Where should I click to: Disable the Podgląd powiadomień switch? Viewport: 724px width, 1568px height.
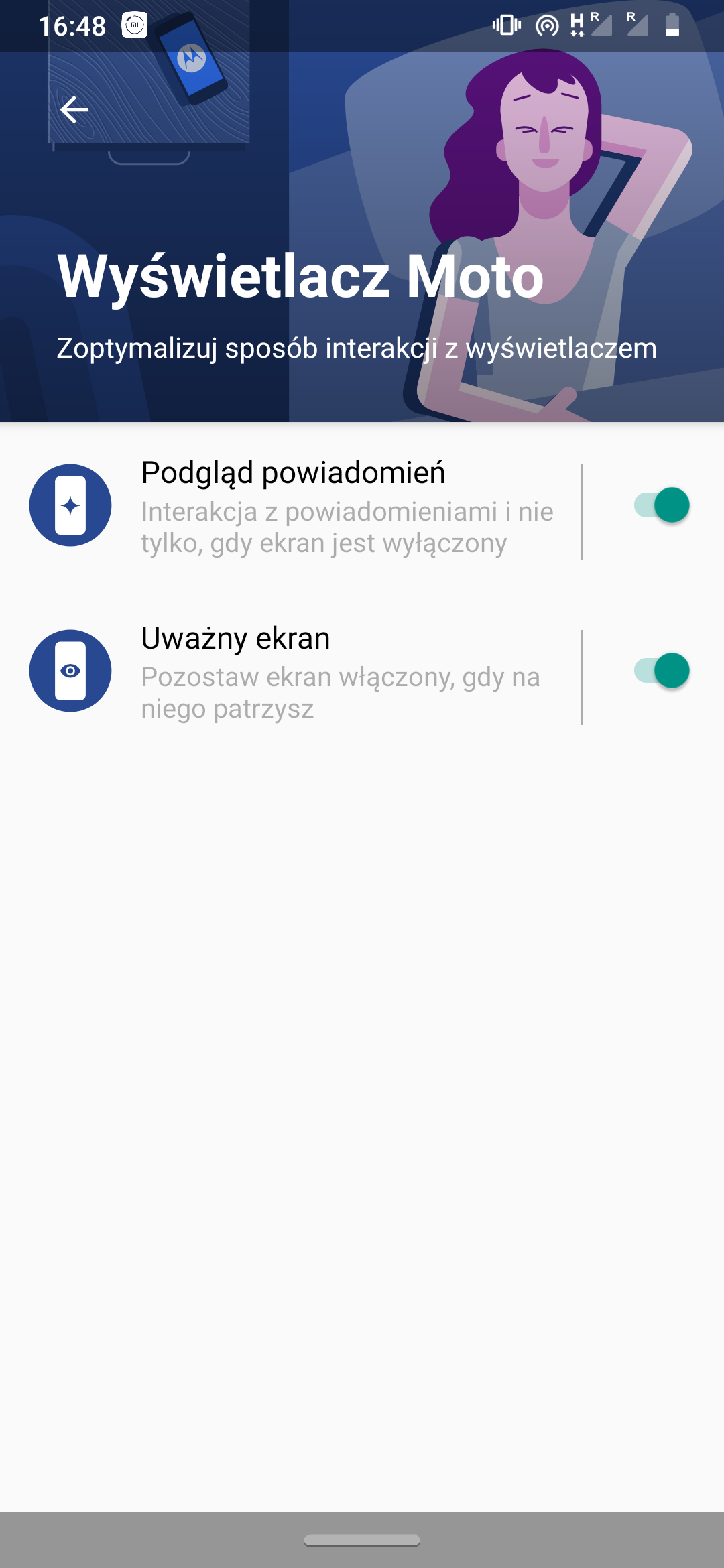[662, 505]
